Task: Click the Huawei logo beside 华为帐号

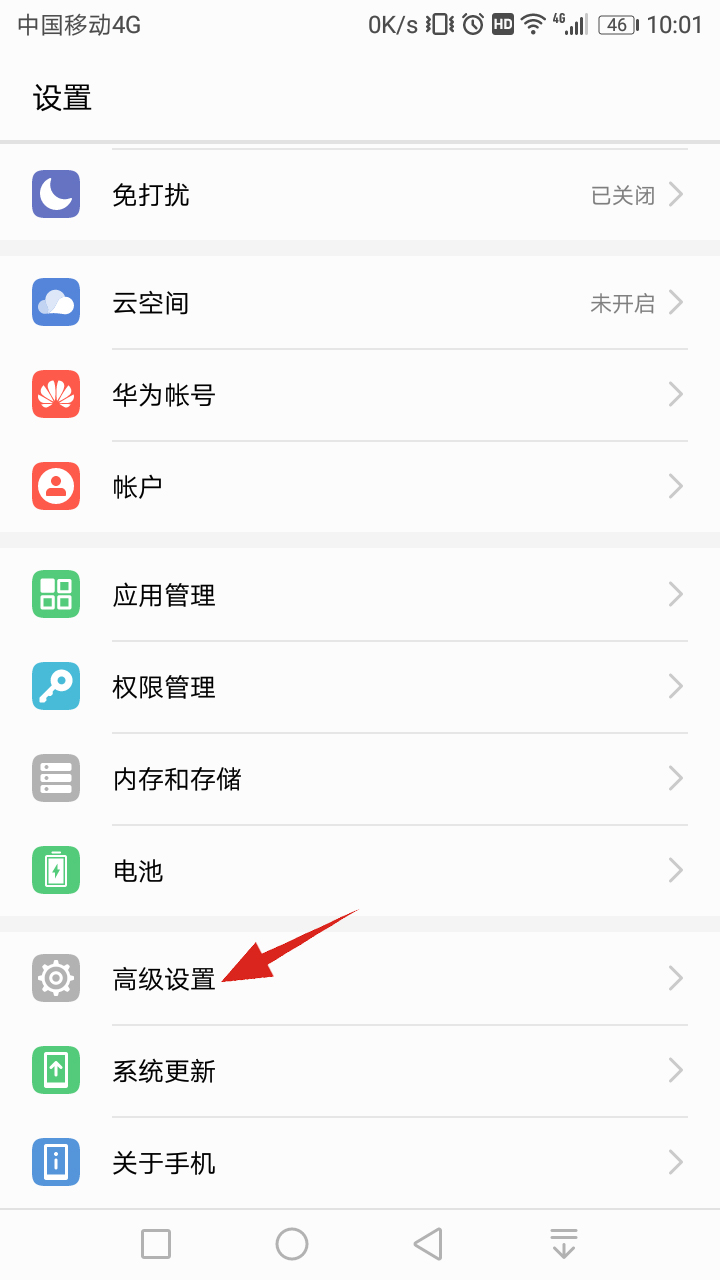Action: click(x=55, y=394)
